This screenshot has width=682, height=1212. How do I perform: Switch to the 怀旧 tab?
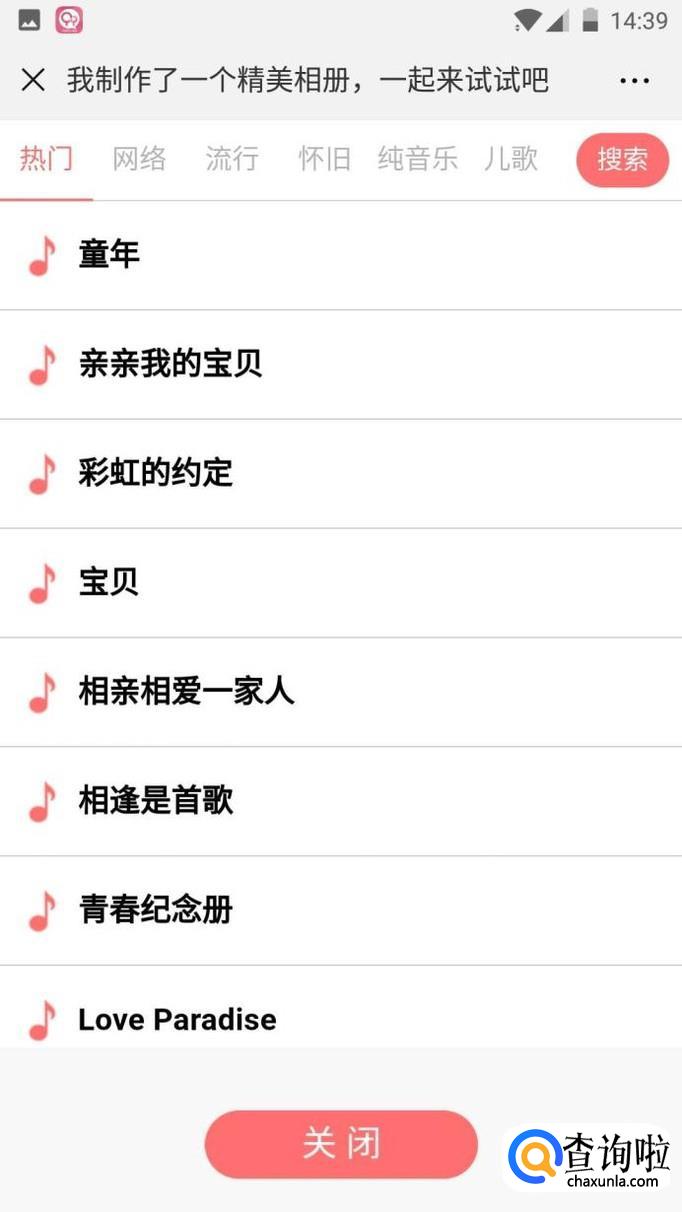coord(324,159)
